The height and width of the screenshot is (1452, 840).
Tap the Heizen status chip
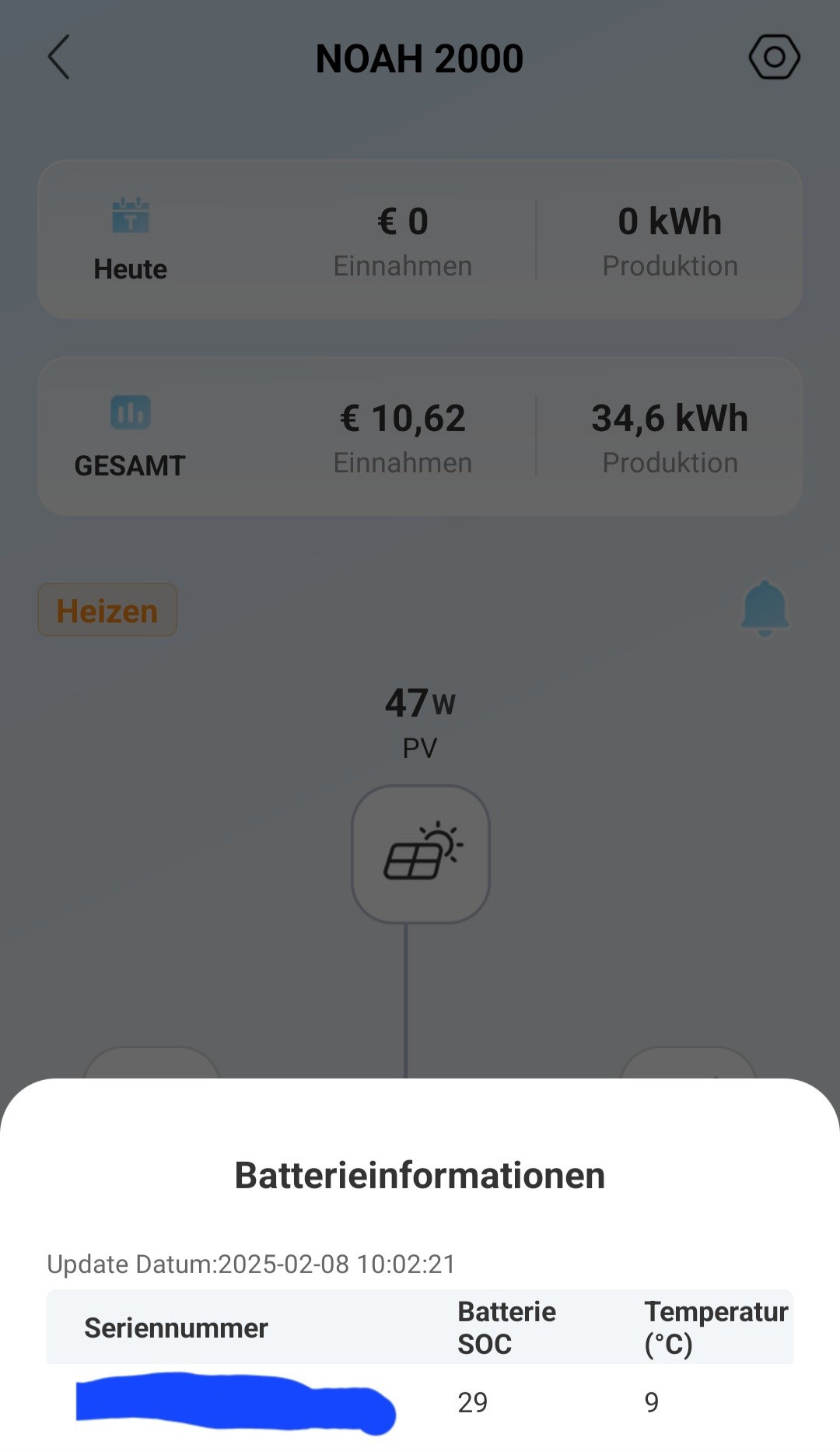click(107, 610)
